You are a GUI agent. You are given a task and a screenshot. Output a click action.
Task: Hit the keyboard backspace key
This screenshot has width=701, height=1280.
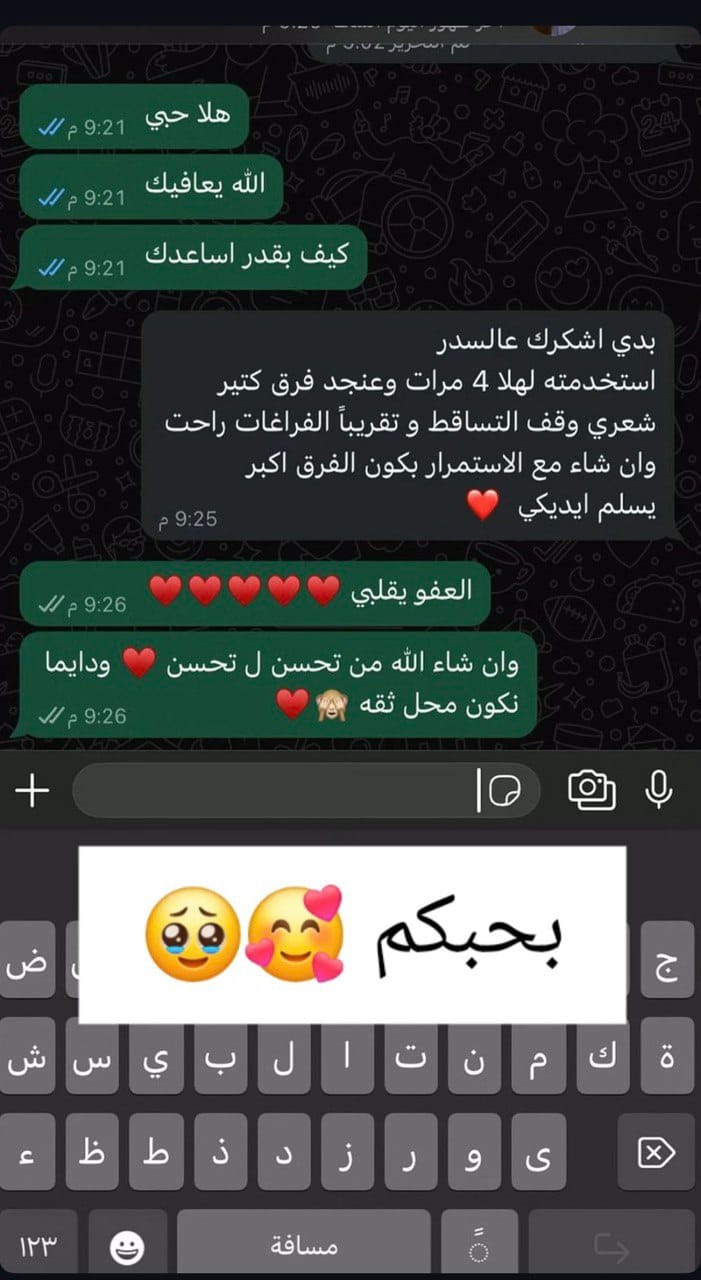pyautogui.click(x=655, y=1154)
